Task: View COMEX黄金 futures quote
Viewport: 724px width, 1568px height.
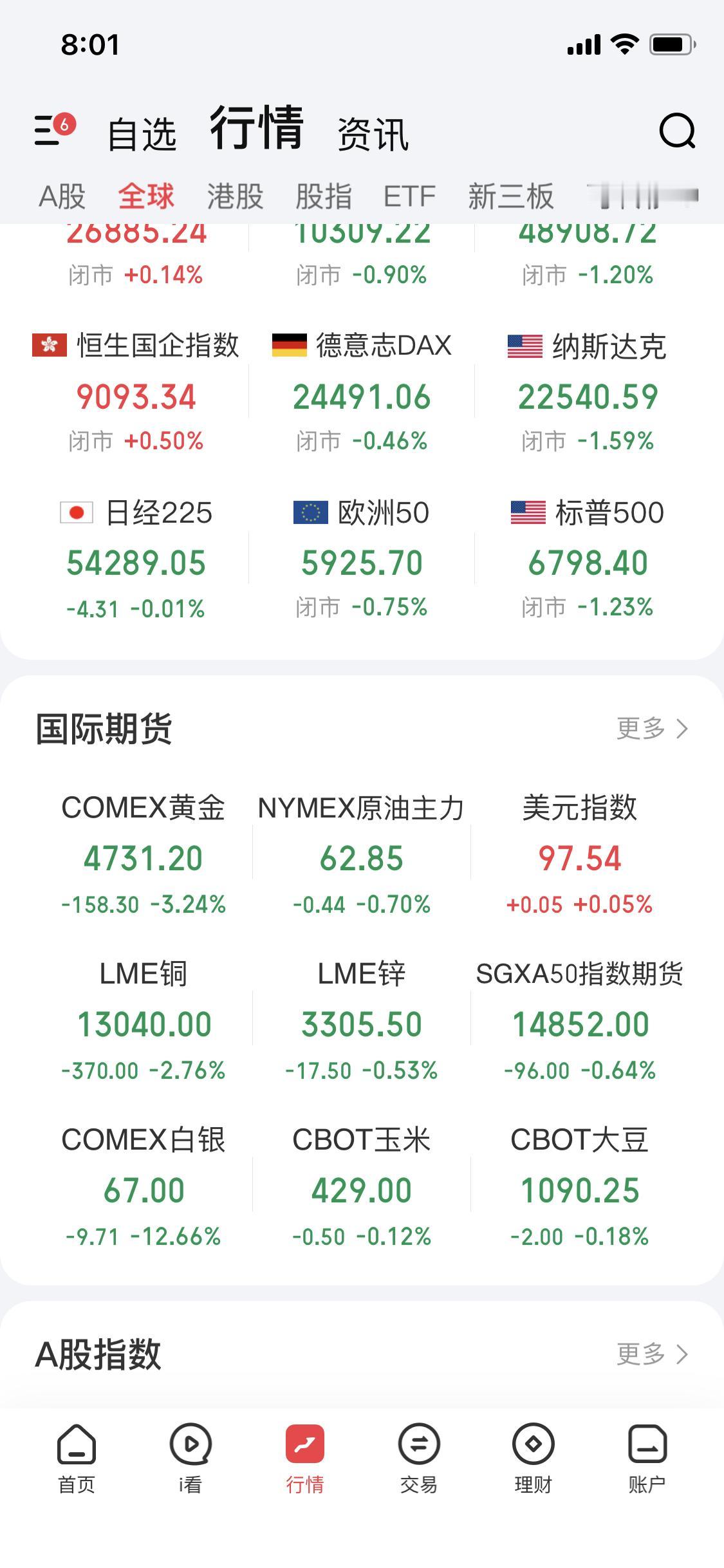Action: point(144,856)
